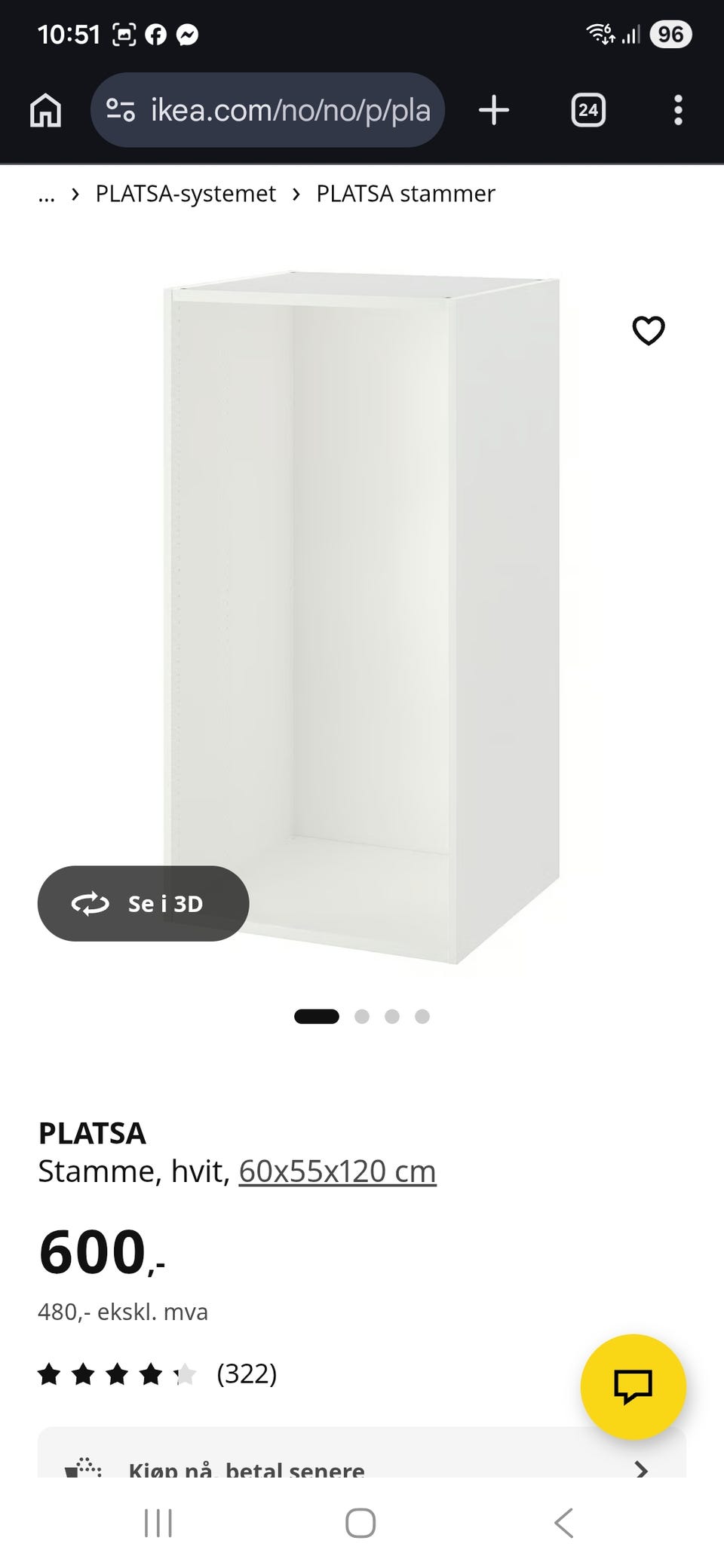
Task: Open a new browser tab
Action: point(494,110)
